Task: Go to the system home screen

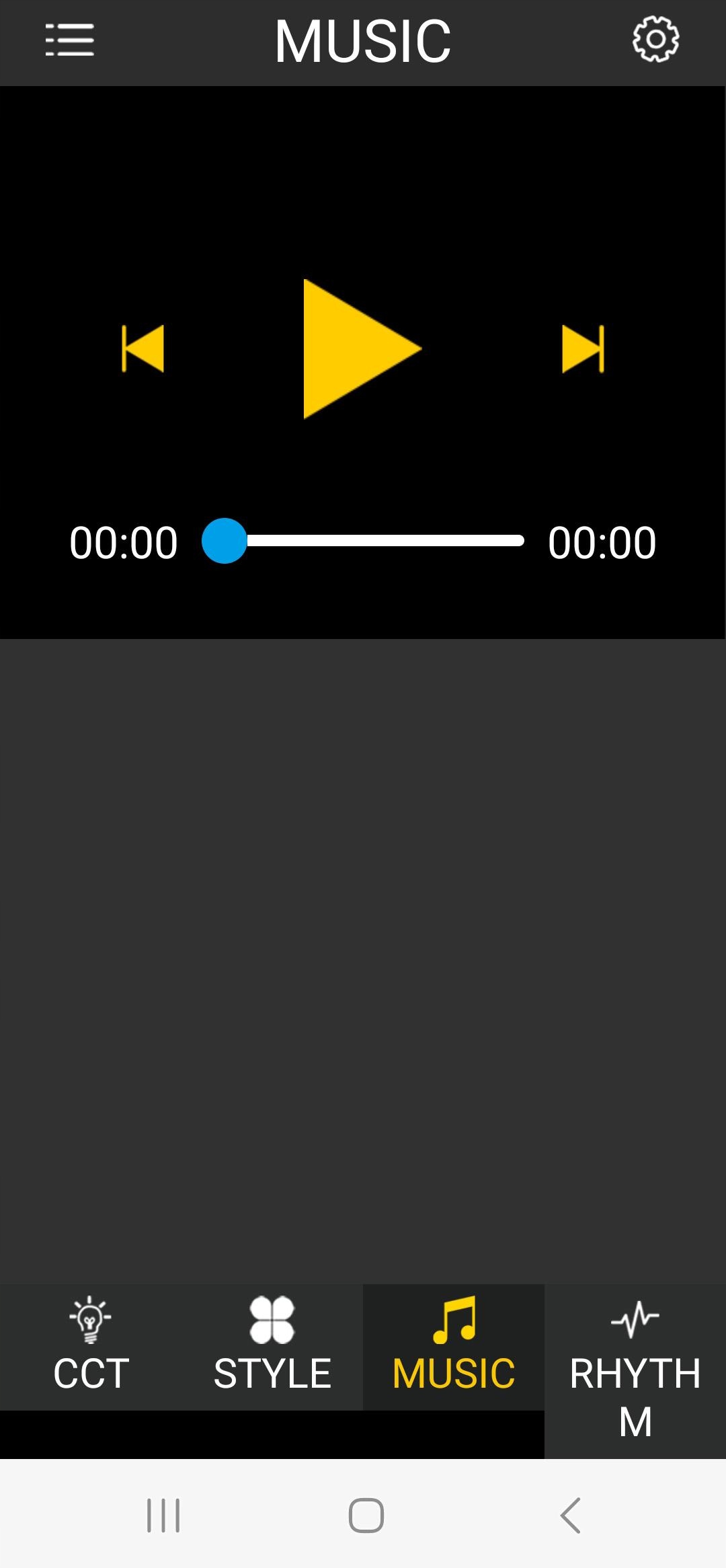Action: click(366, 1516)
